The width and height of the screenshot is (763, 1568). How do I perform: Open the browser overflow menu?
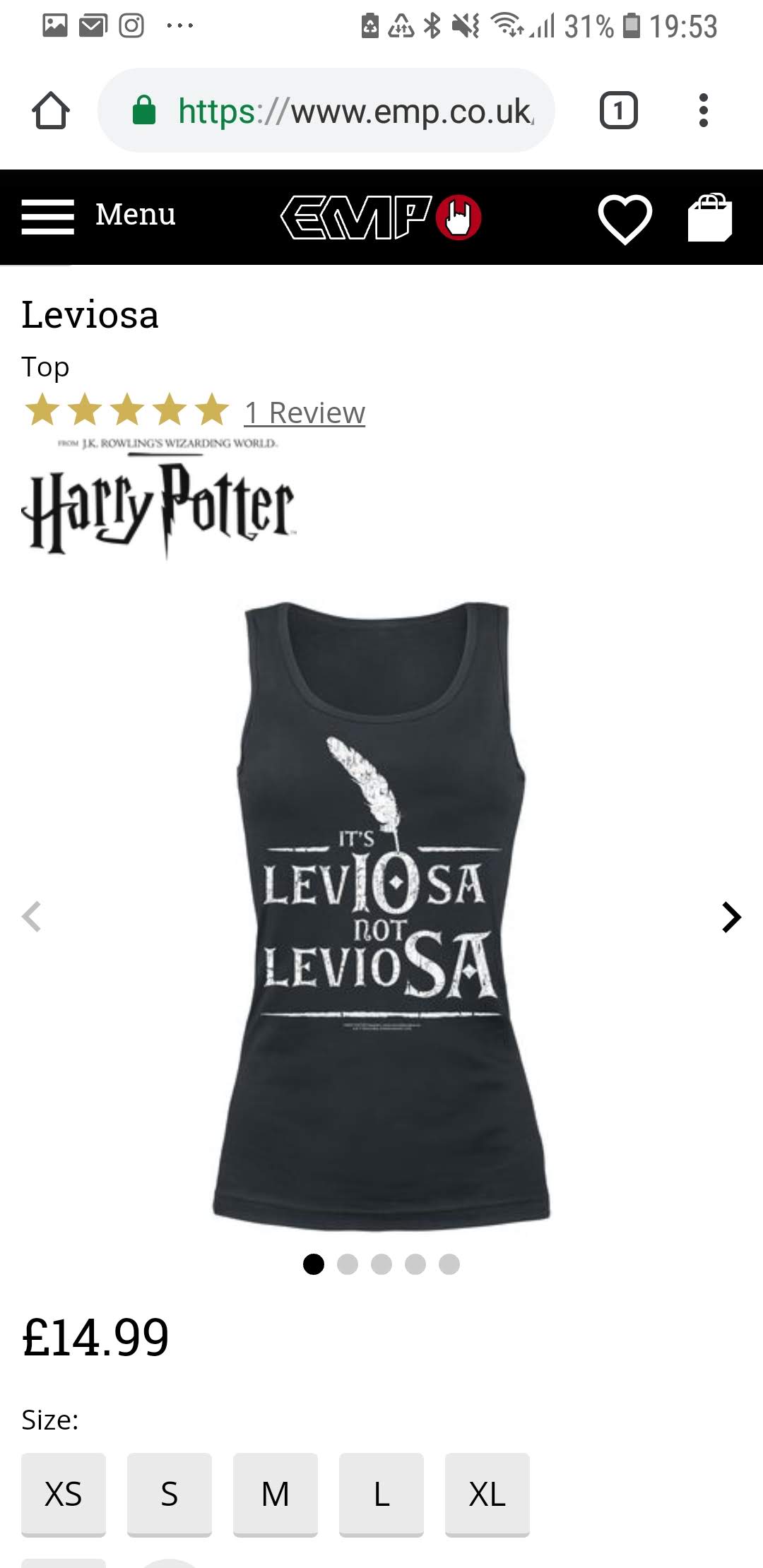[x=703, y=111]
